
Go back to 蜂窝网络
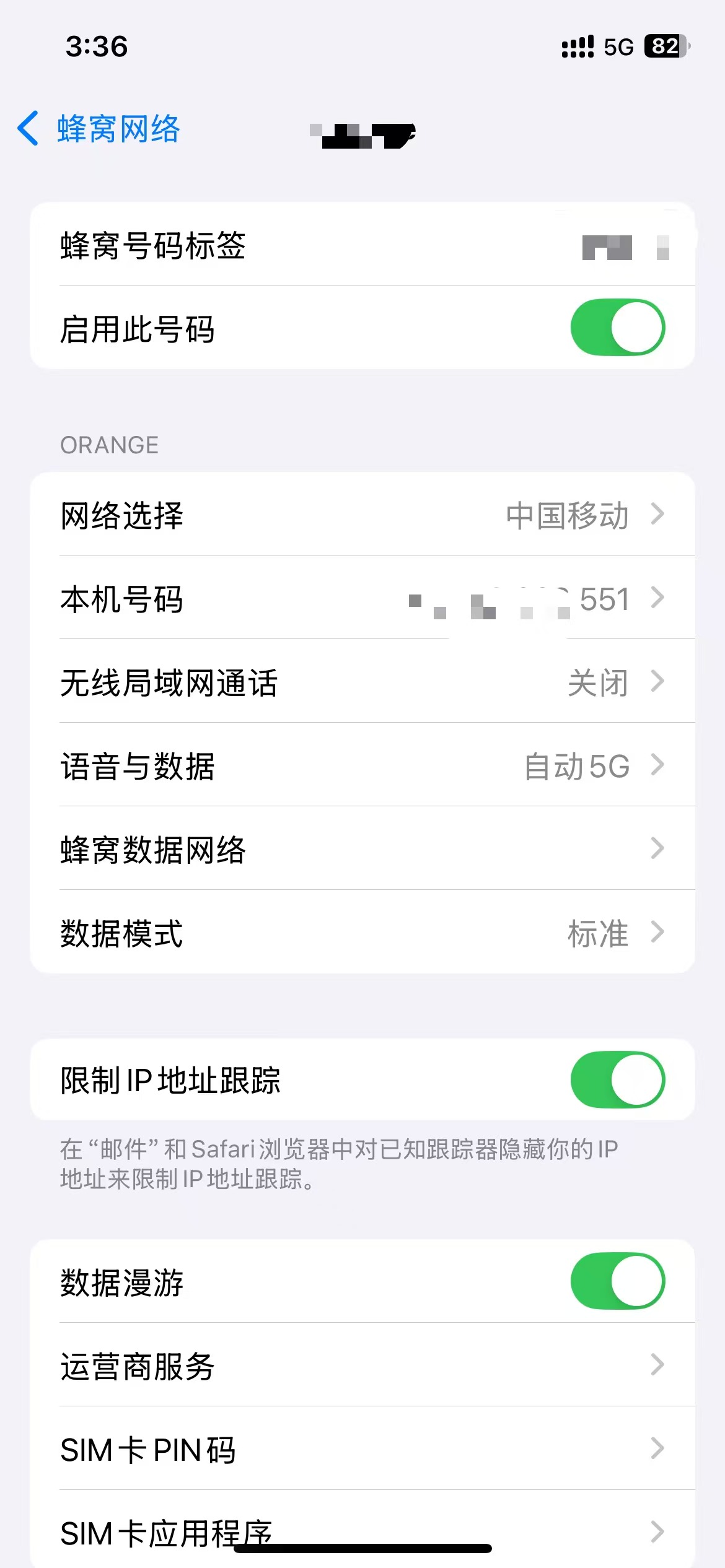(x=99, y=129)
